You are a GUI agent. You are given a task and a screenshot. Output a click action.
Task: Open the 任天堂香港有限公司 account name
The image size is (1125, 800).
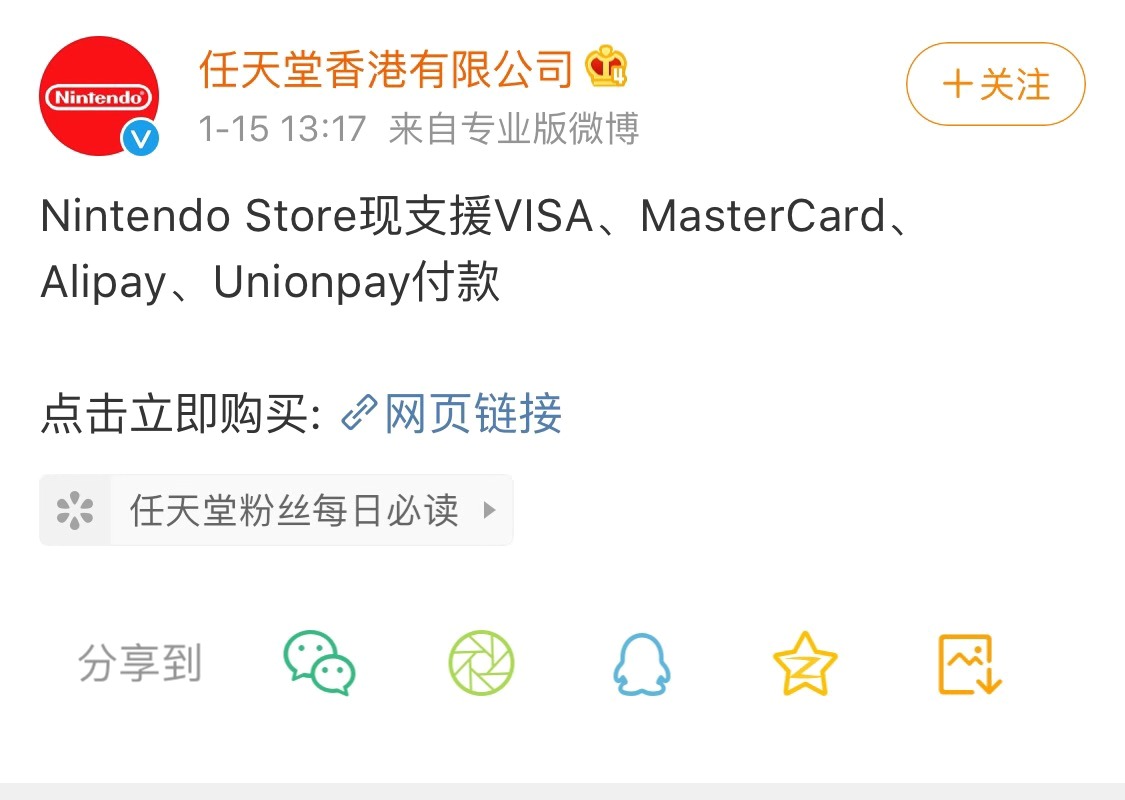click(x=385, y=68)
